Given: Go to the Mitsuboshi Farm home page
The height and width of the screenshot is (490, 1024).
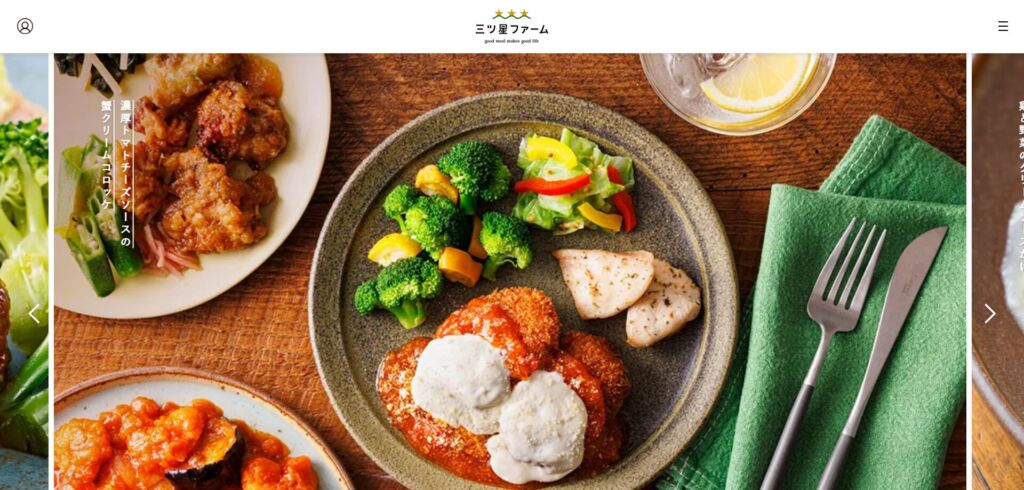Looking at the screenshot, I should tap(511, 27).
